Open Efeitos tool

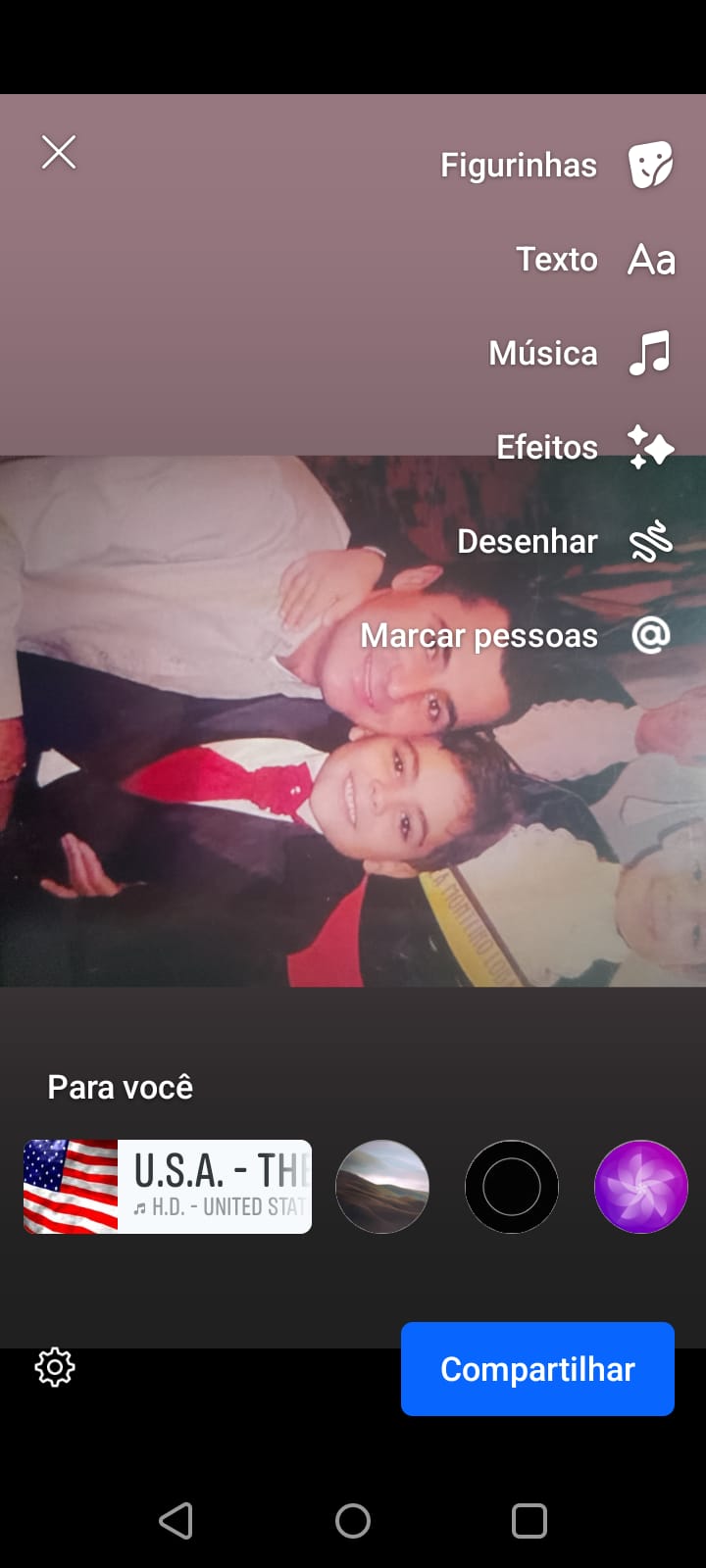(585, 447)
